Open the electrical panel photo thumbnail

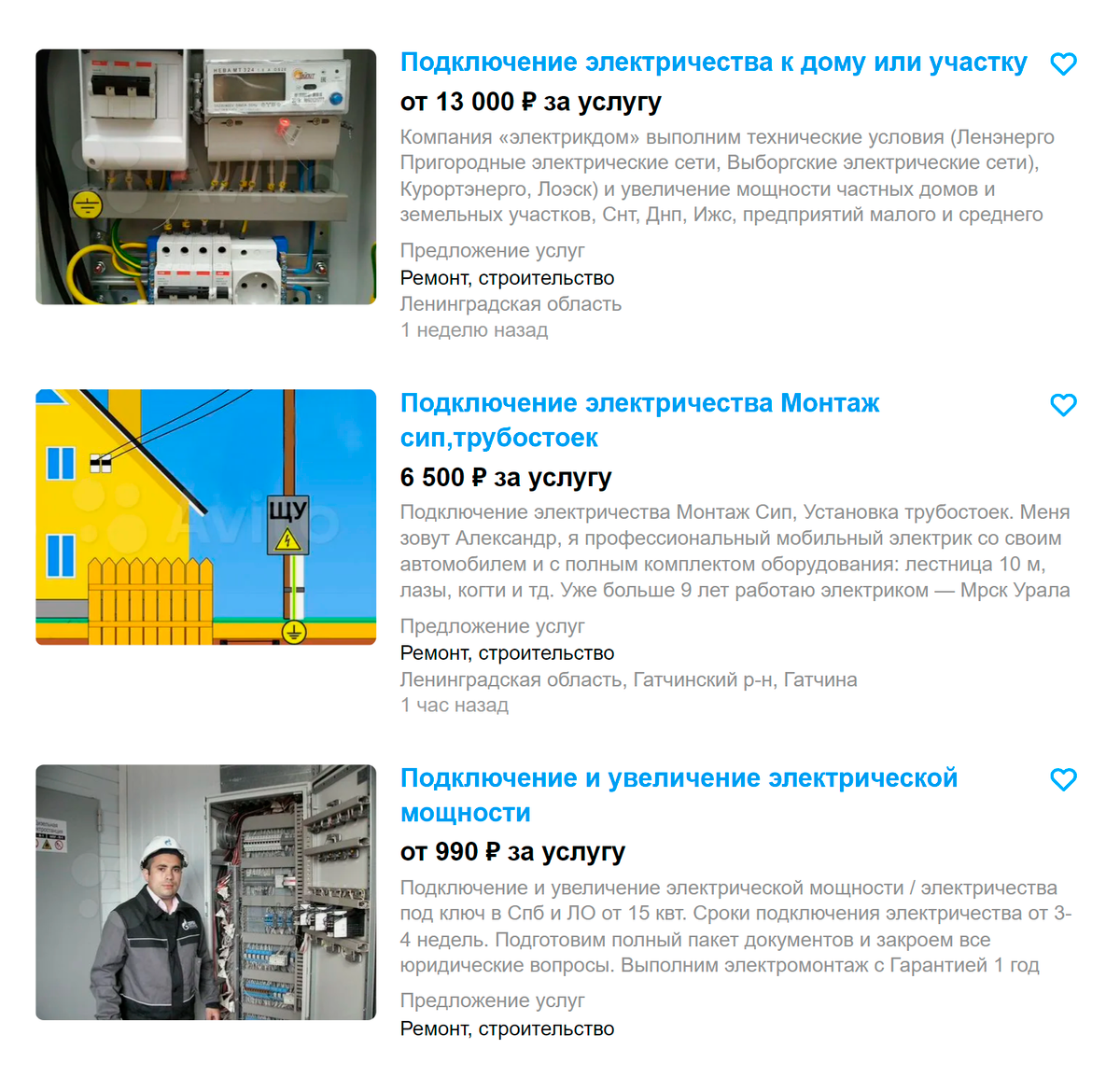pos(205,176)
